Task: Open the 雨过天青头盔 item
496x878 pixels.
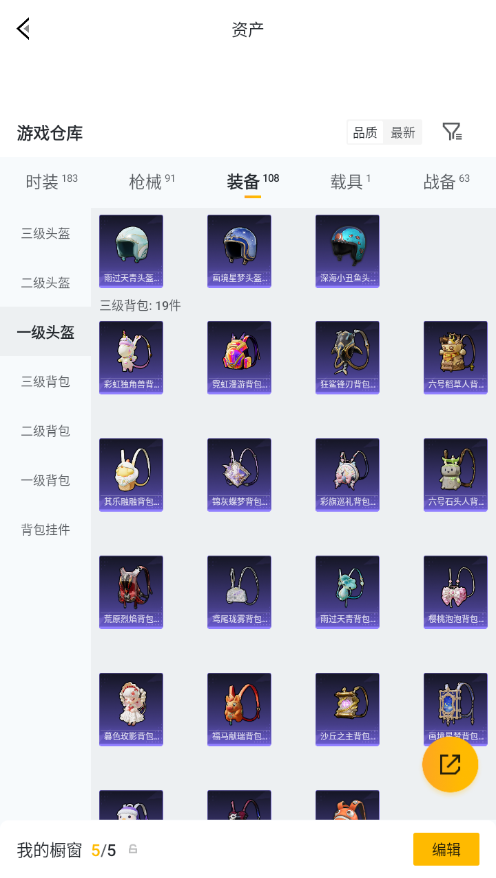Action: (x=131, y=251)
